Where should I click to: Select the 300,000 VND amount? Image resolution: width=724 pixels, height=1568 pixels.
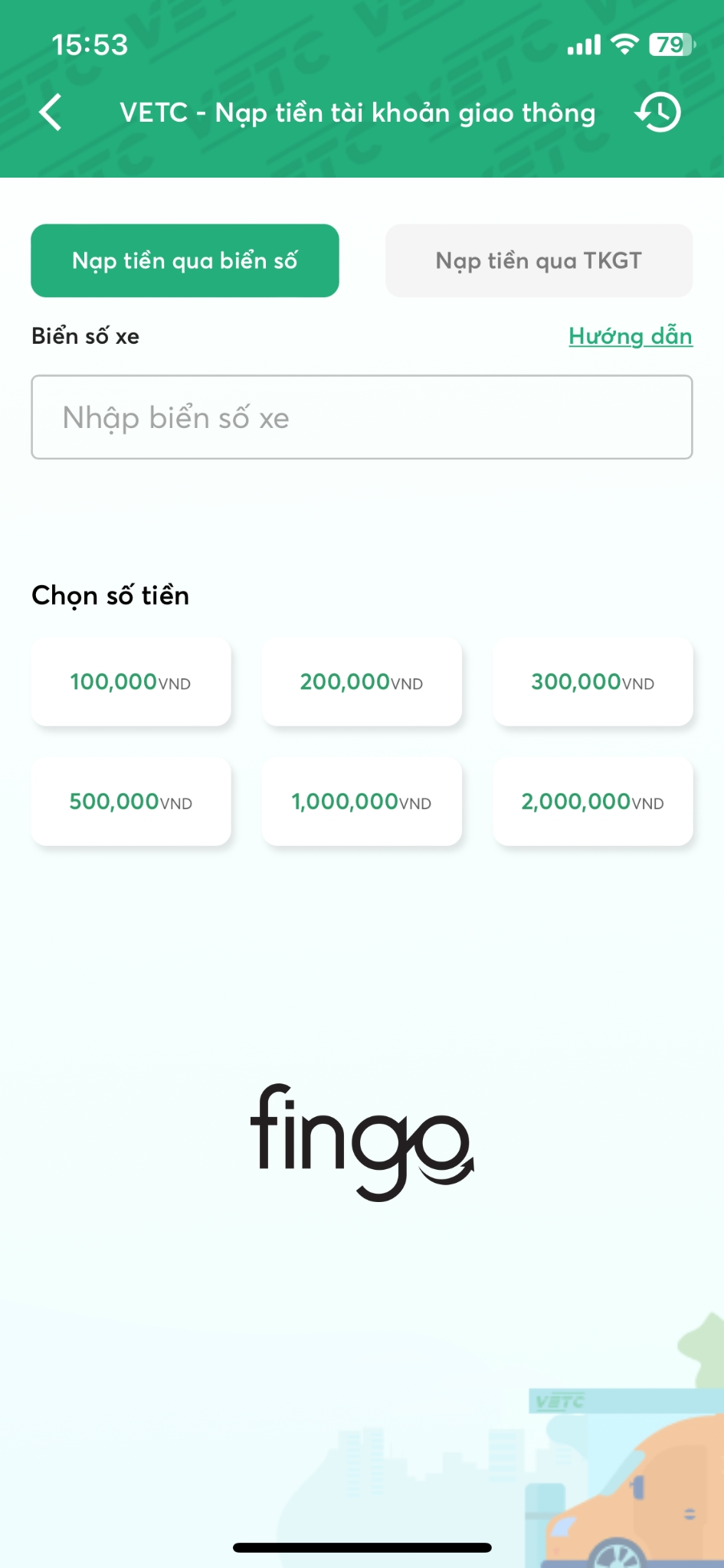click(x=593, y=681)
